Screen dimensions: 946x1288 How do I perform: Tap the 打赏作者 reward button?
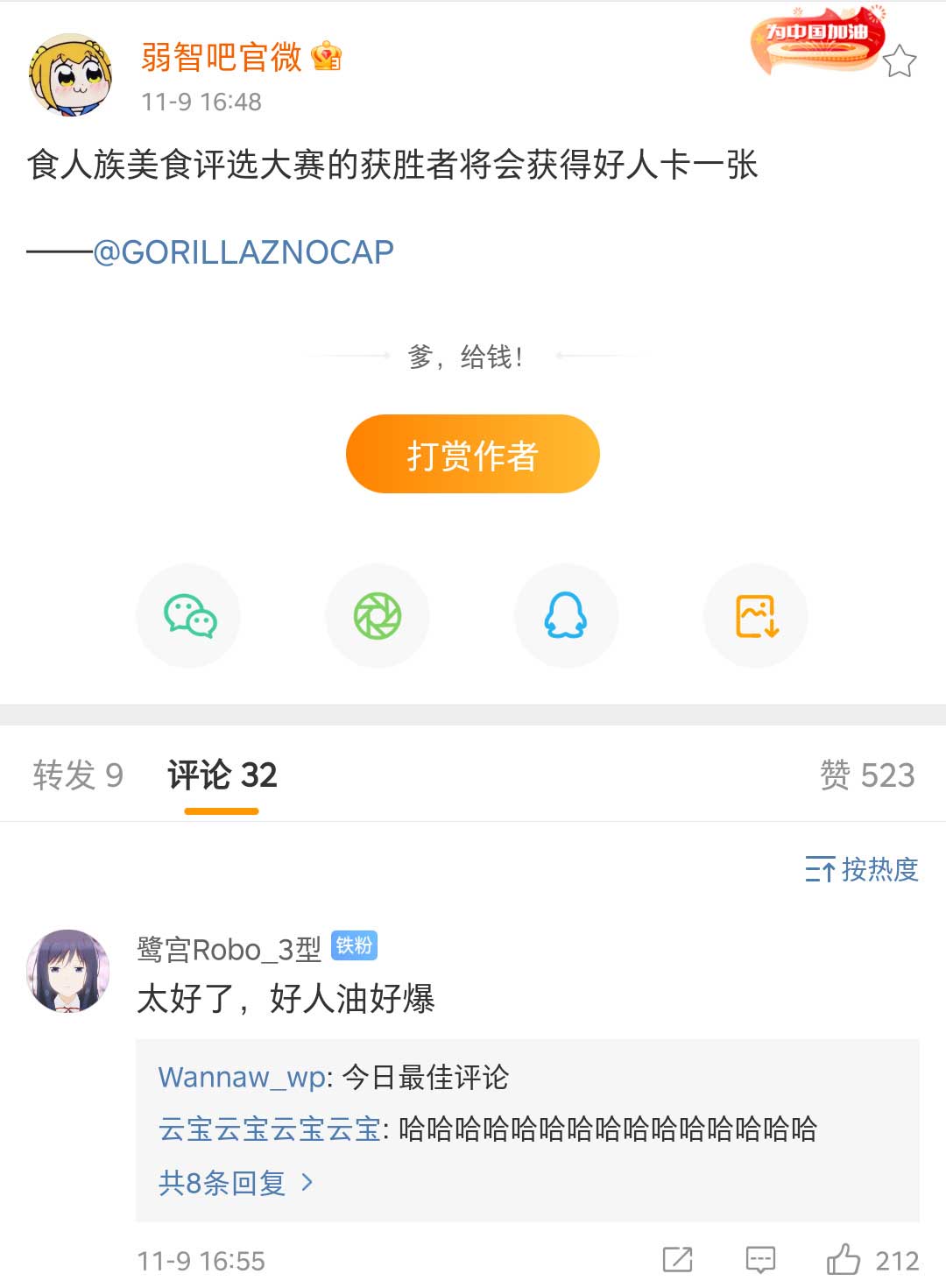[x=472, y=455]
